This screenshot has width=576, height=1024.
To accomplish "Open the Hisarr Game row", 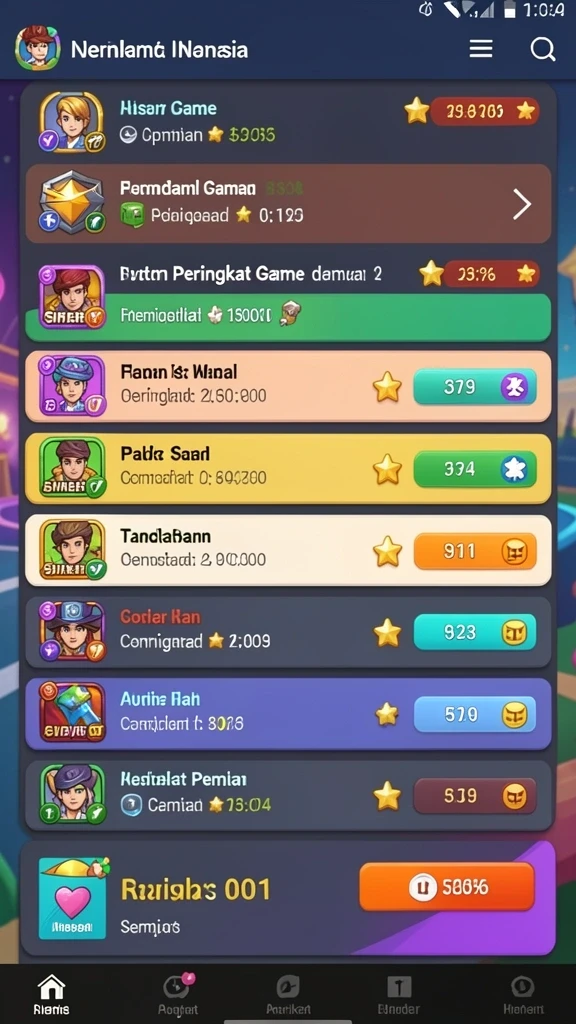I will pos(288,121).
